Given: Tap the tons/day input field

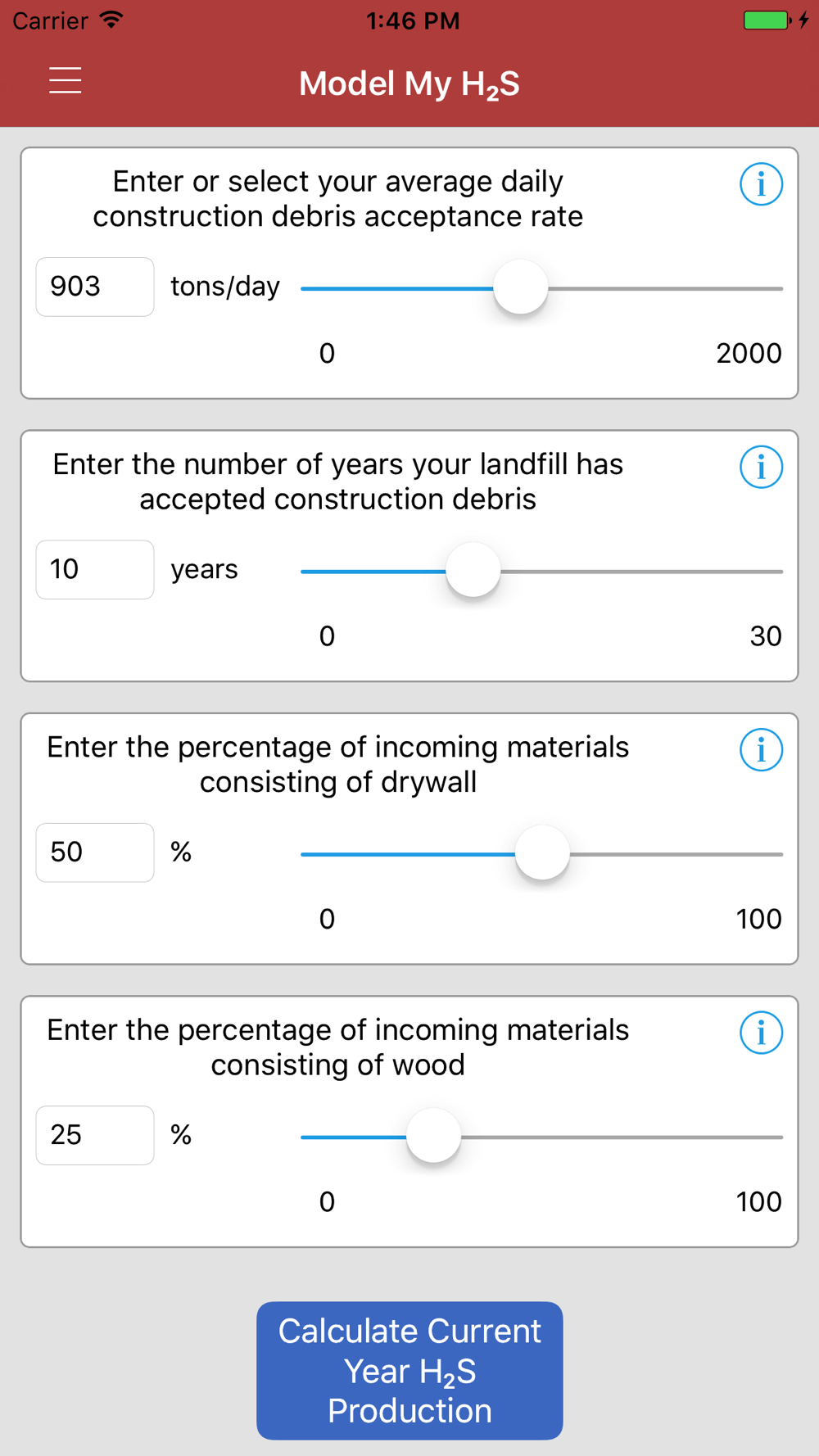Looking at the screenshot, I should click(95, 287).
